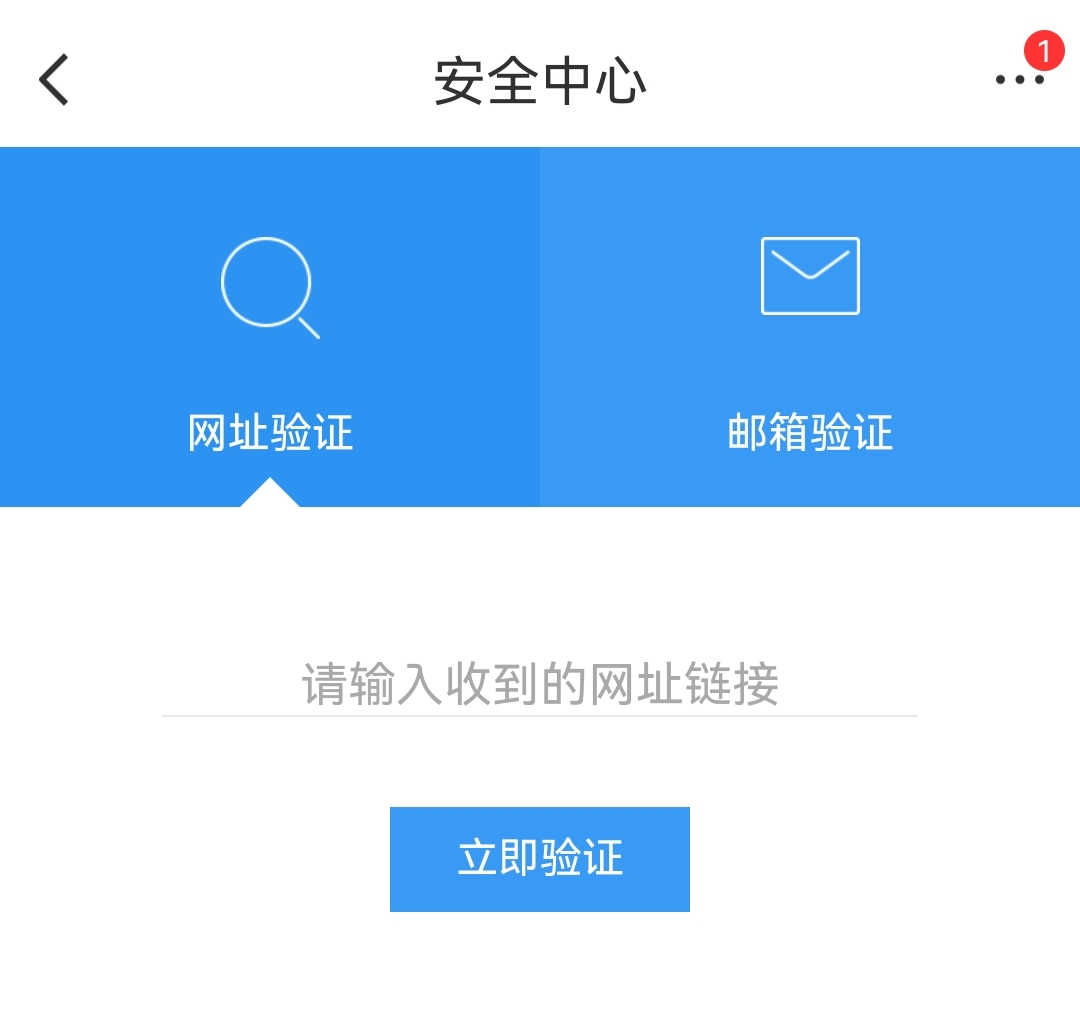The image size is (1080, 1031).
Task: Go back from 安全中心 page
Action: 54,80
